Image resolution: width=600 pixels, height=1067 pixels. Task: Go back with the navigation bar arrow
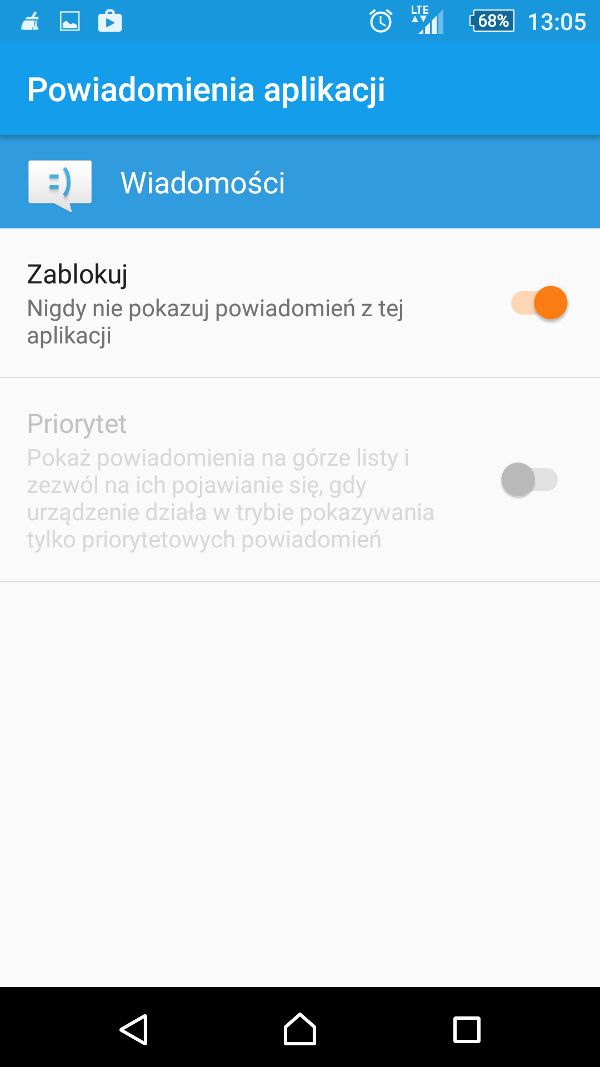click(x=133, y=1029)
